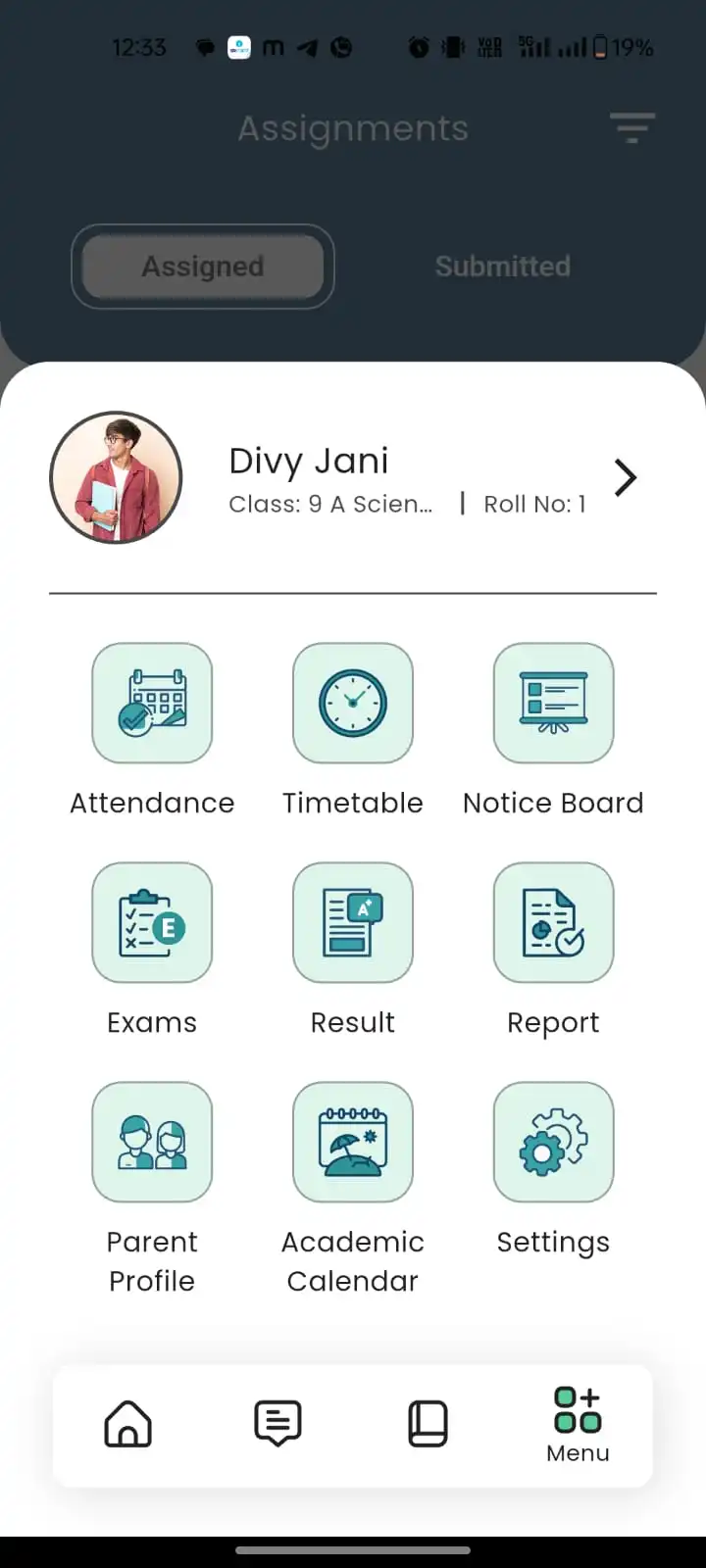
Task: Open the Settings screen
Action: click(x=553, y=1143)
